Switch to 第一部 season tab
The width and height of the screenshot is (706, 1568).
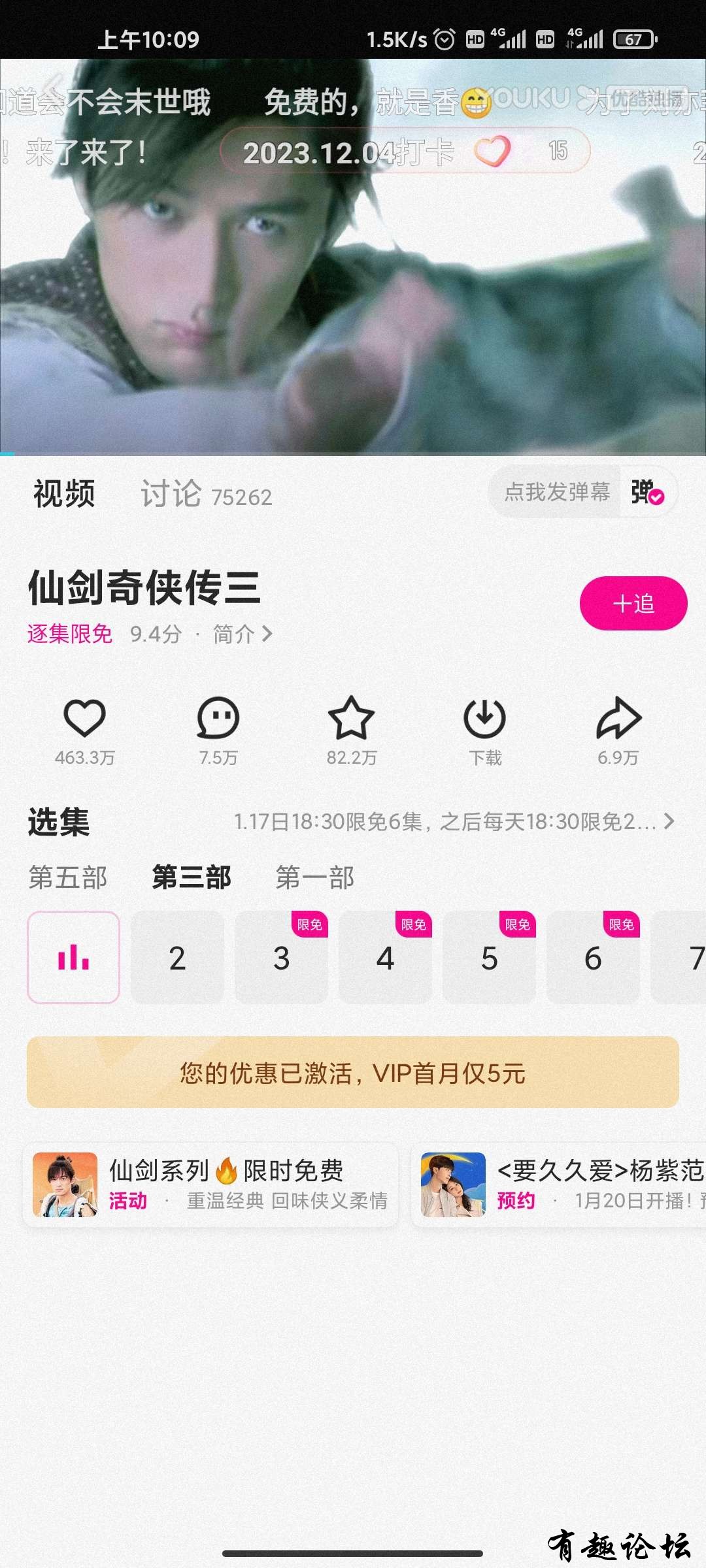(314, 877)
